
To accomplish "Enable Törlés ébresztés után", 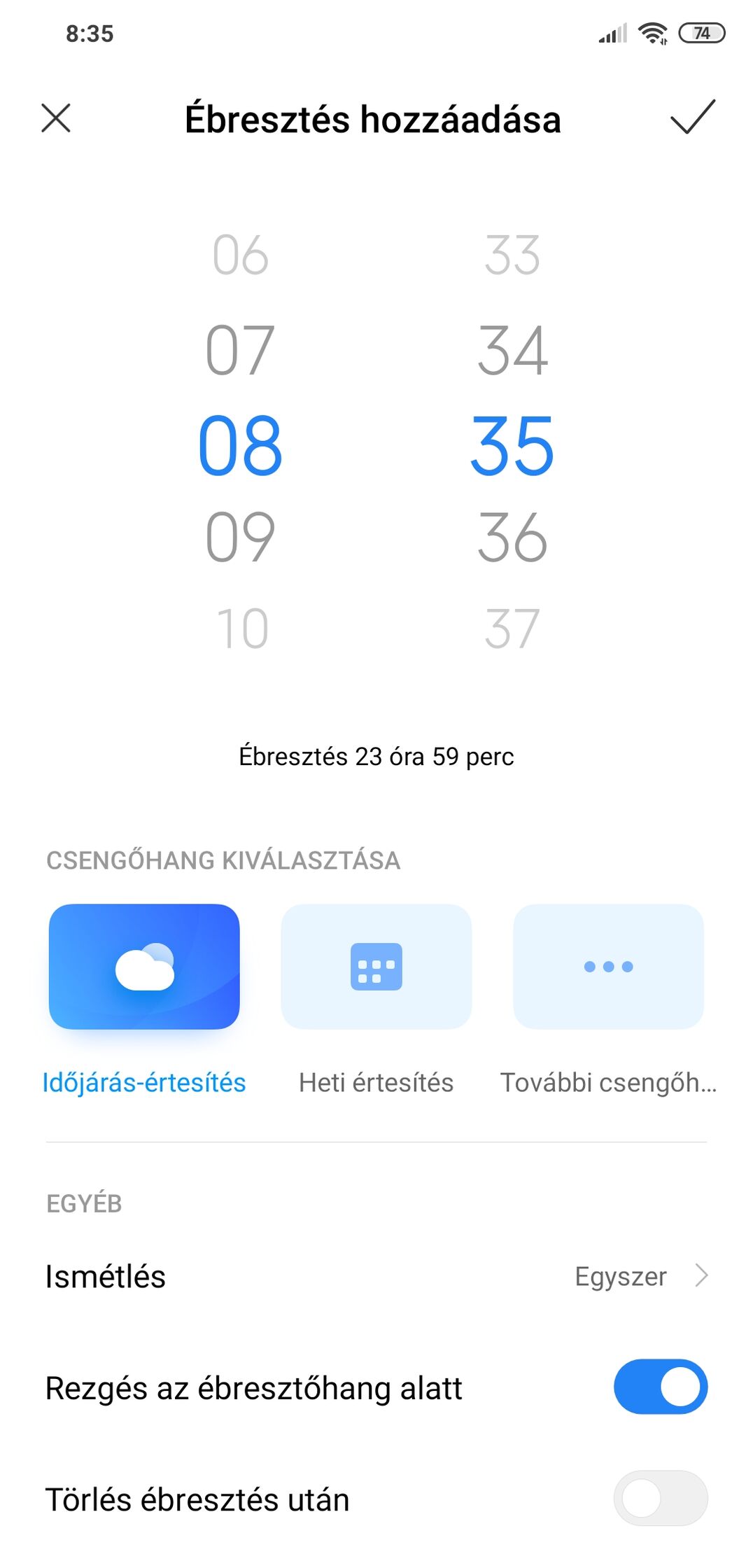I will [x=661, y=1499].
